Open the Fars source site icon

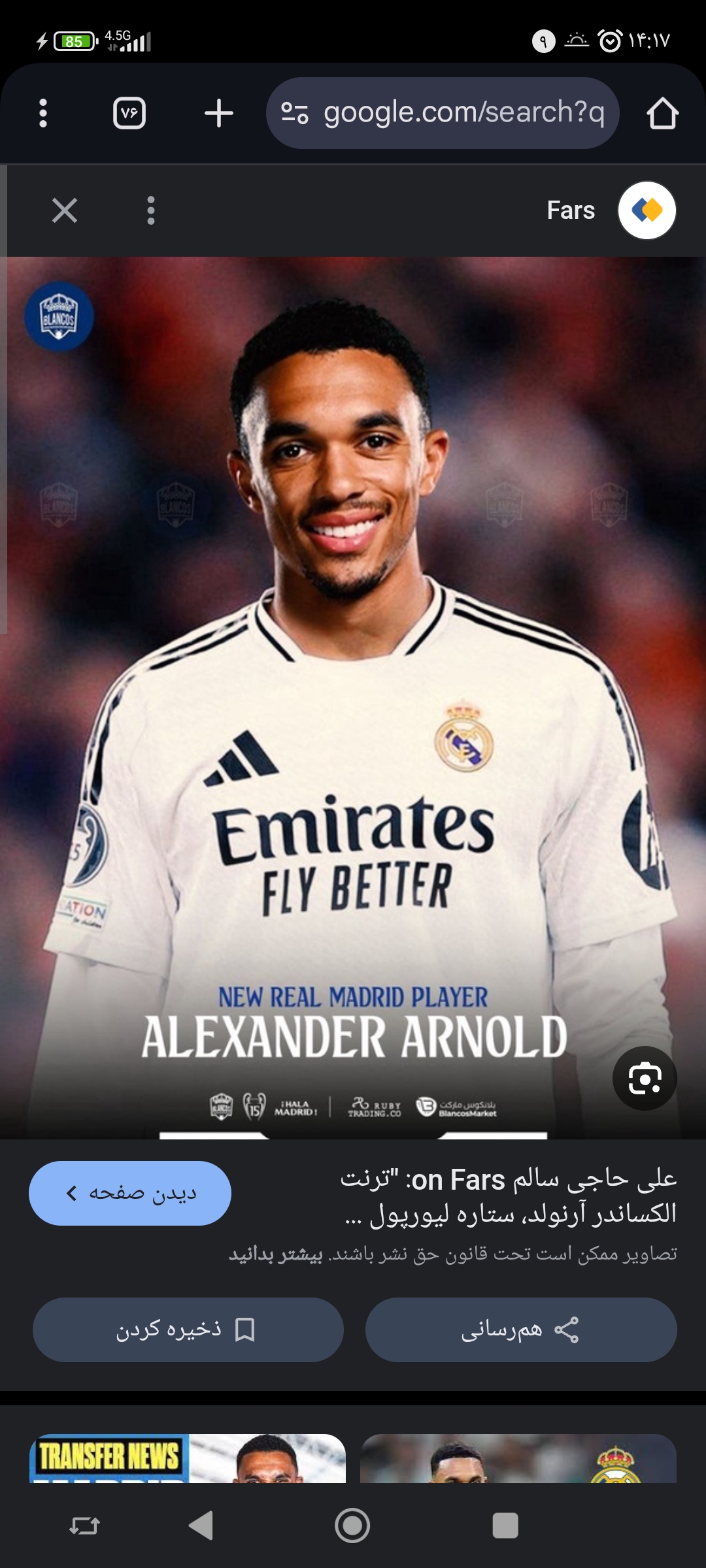(647, 210)
